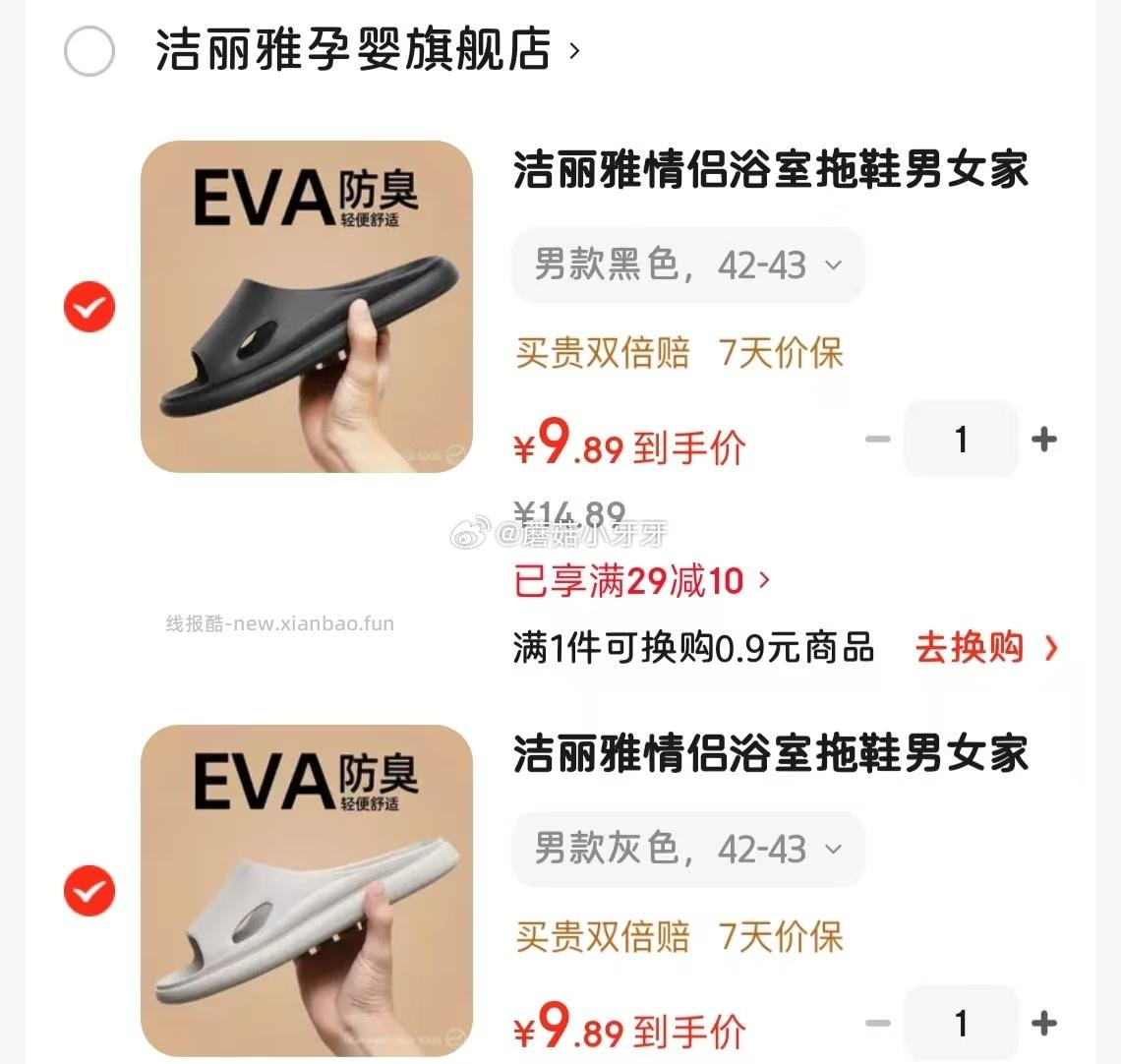Viewport: 1121px width, 1064px height.
Task: Edit the gray slippers quantity field
Action: coord(961,1024)
